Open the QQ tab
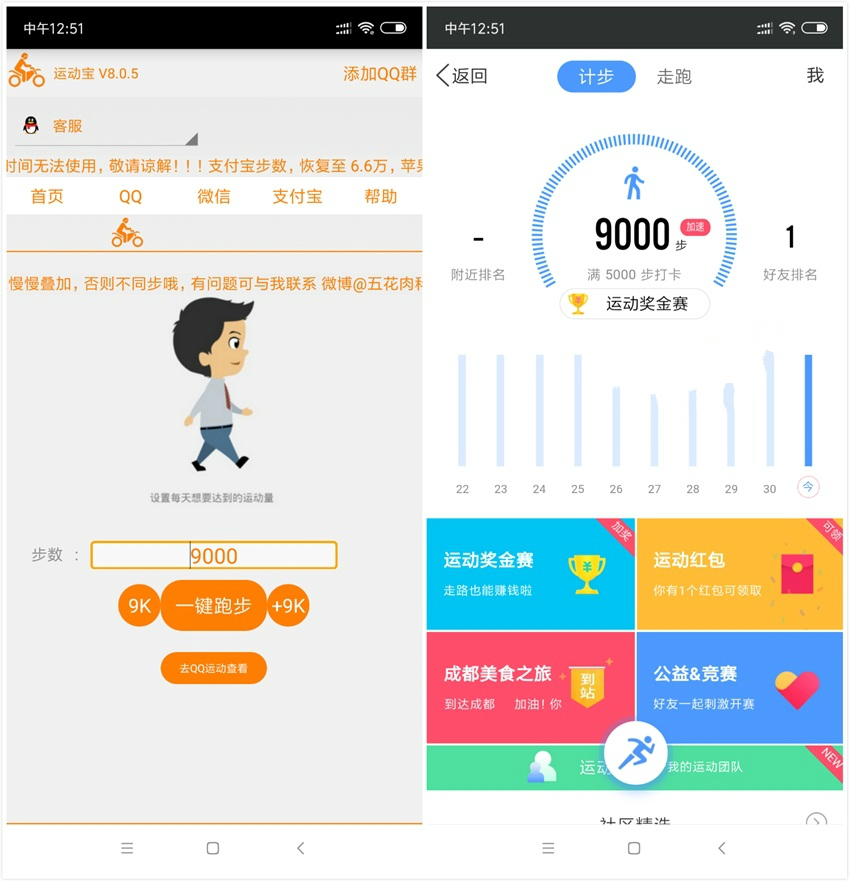 point(130,197)
